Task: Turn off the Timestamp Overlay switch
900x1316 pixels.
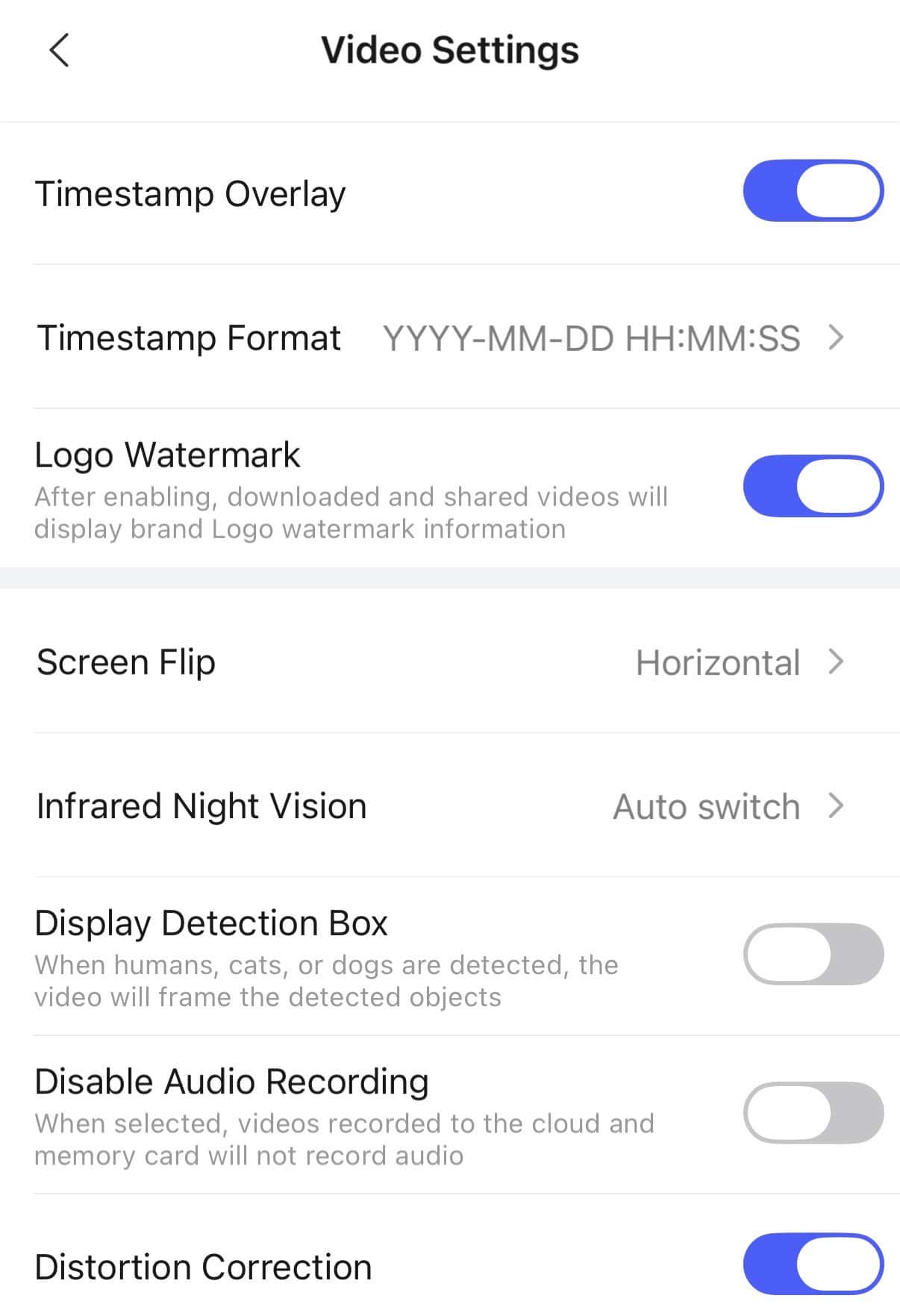Action: pos(813,191)
